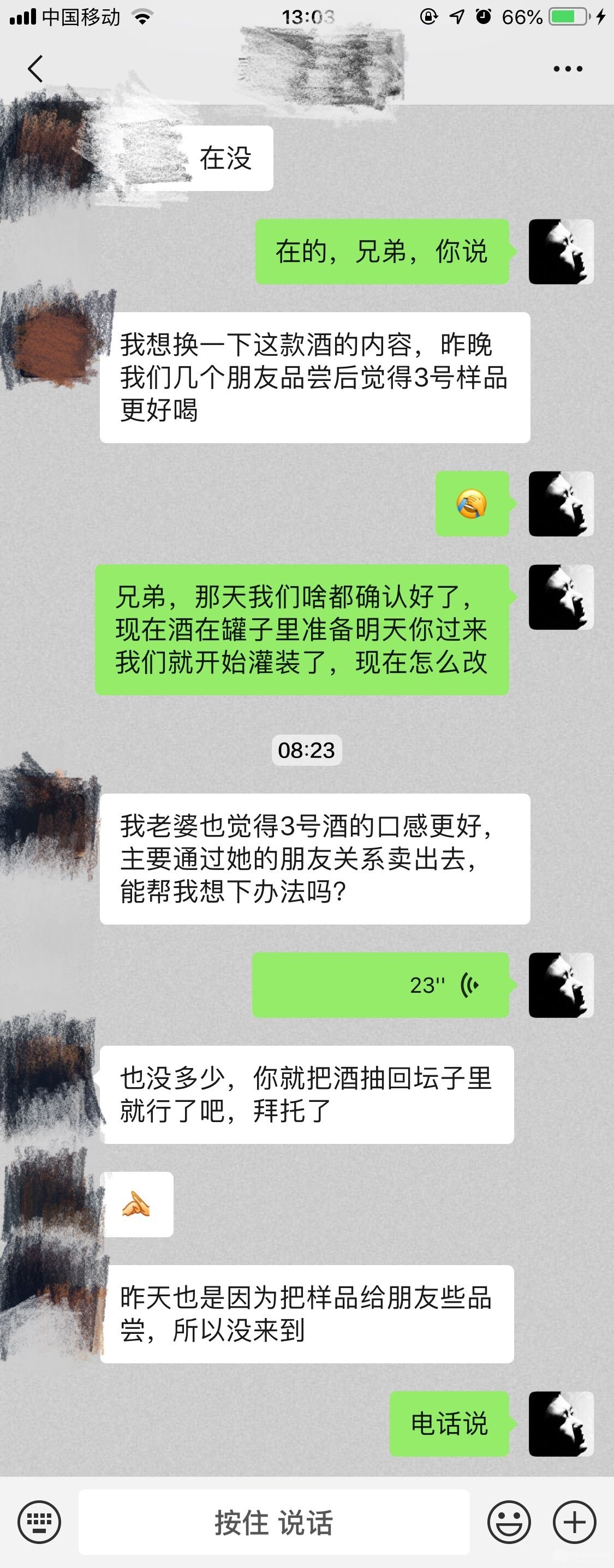
Task: Switch to the keyboard text input
Action: point(39,1522)
